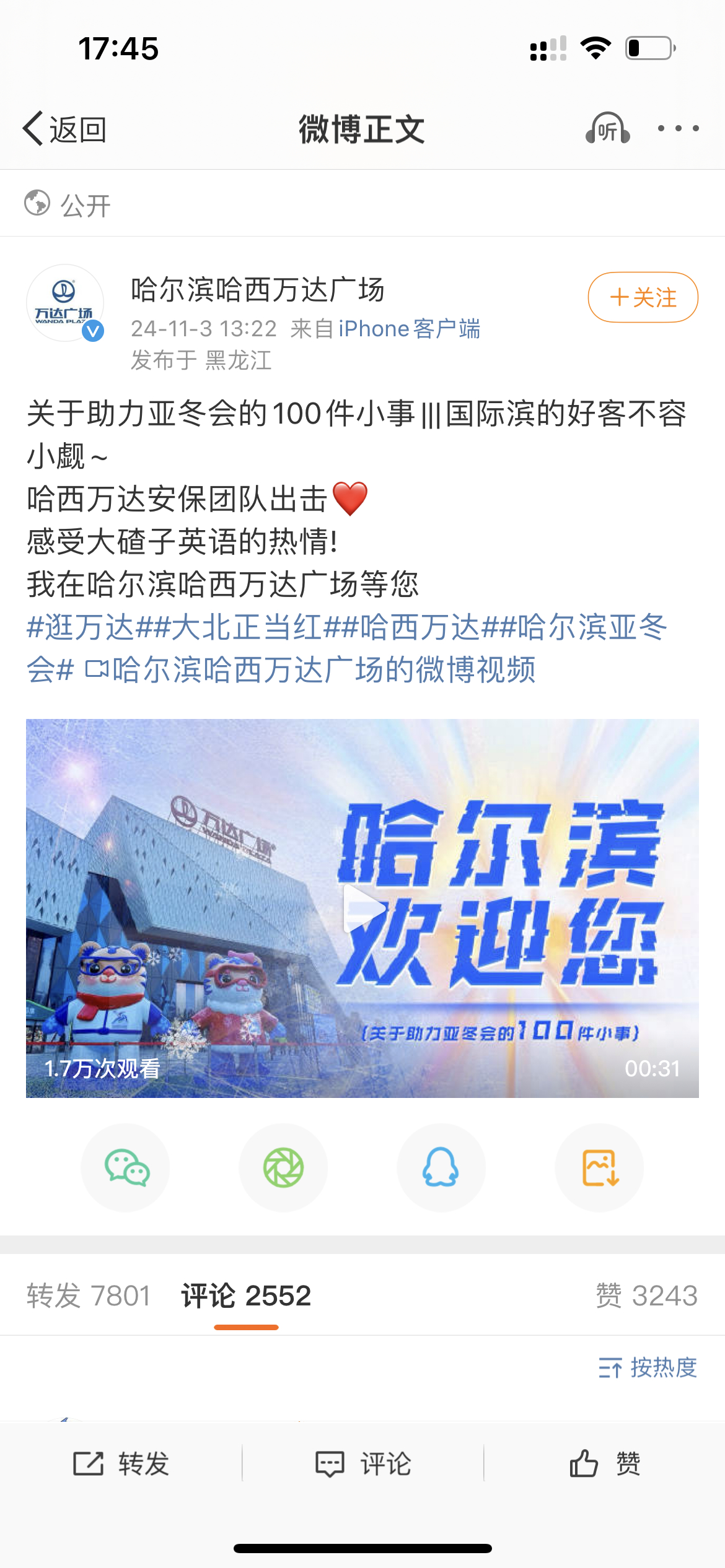Share the post to QQ
725x1568 pixels.
pos(441,1167)
